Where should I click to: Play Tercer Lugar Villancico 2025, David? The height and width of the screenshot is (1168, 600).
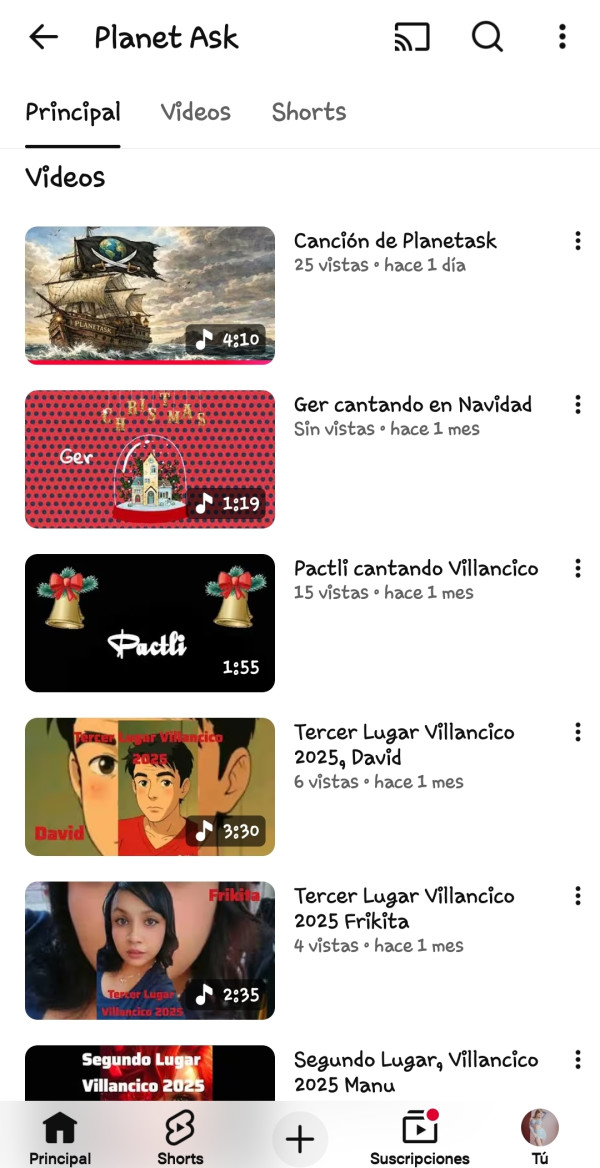[150, 787]
